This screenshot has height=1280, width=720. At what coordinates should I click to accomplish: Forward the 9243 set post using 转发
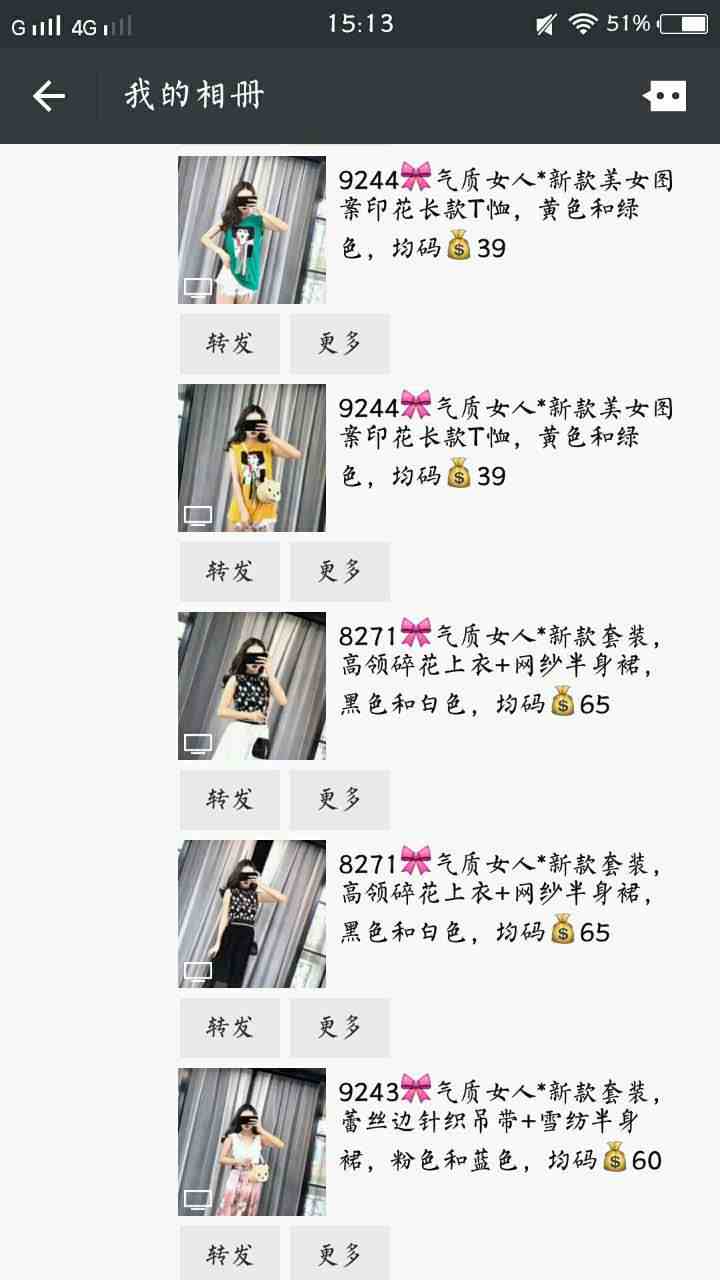(x=230, y=1253)
